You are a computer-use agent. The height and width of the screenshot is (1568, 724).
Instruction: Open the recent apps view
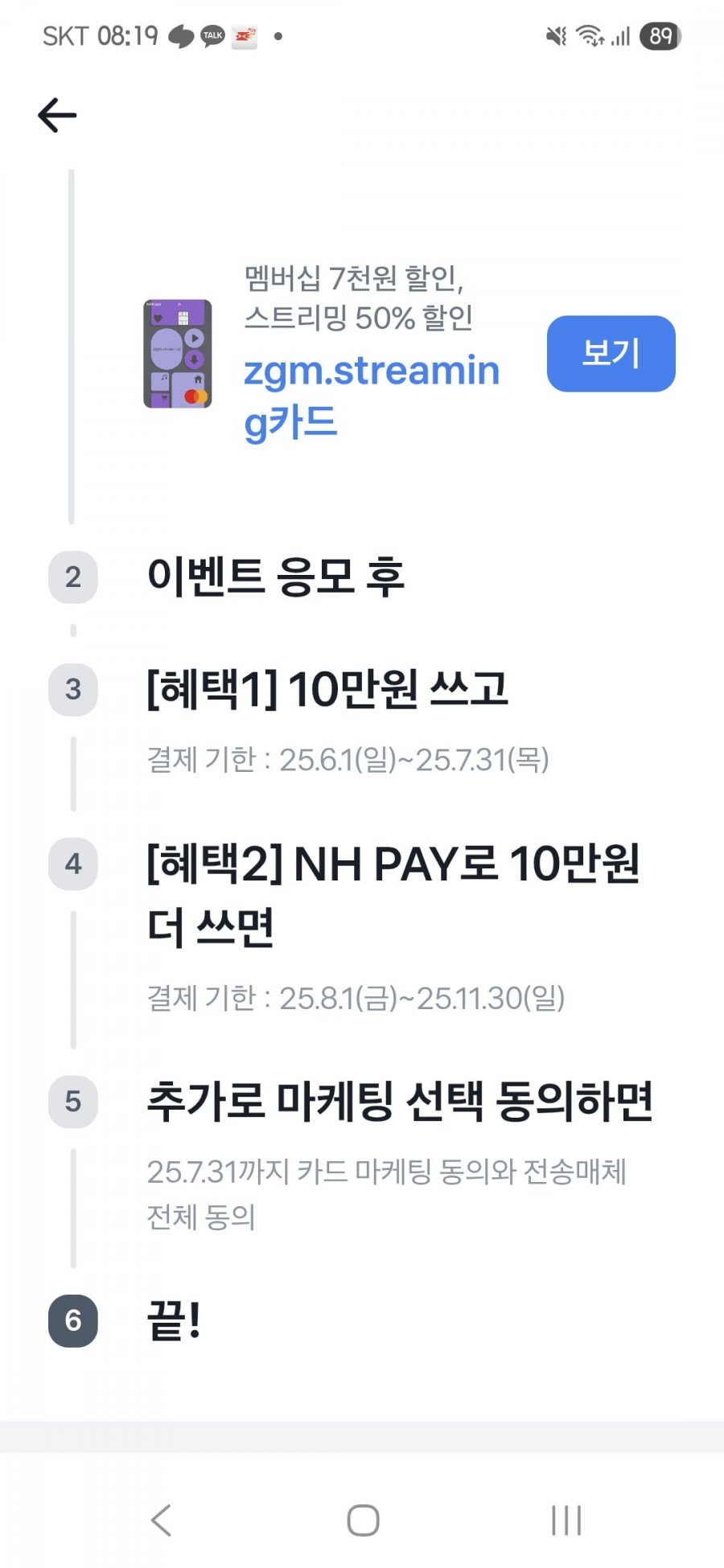[x=566, y=1520]
